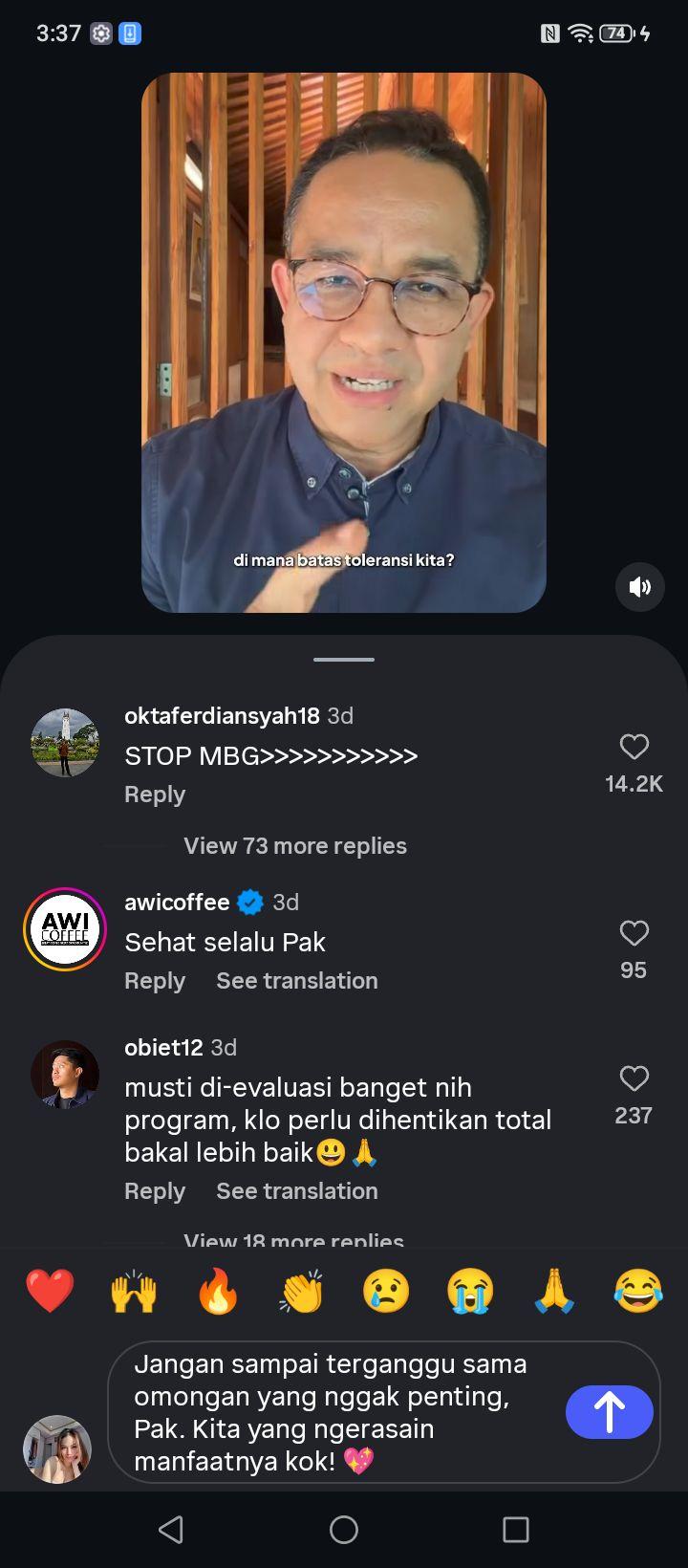Expand View 73 more replies
The height and width of the screenshot is (1568, 688).
pyautogui.click(x=295, y=846)
